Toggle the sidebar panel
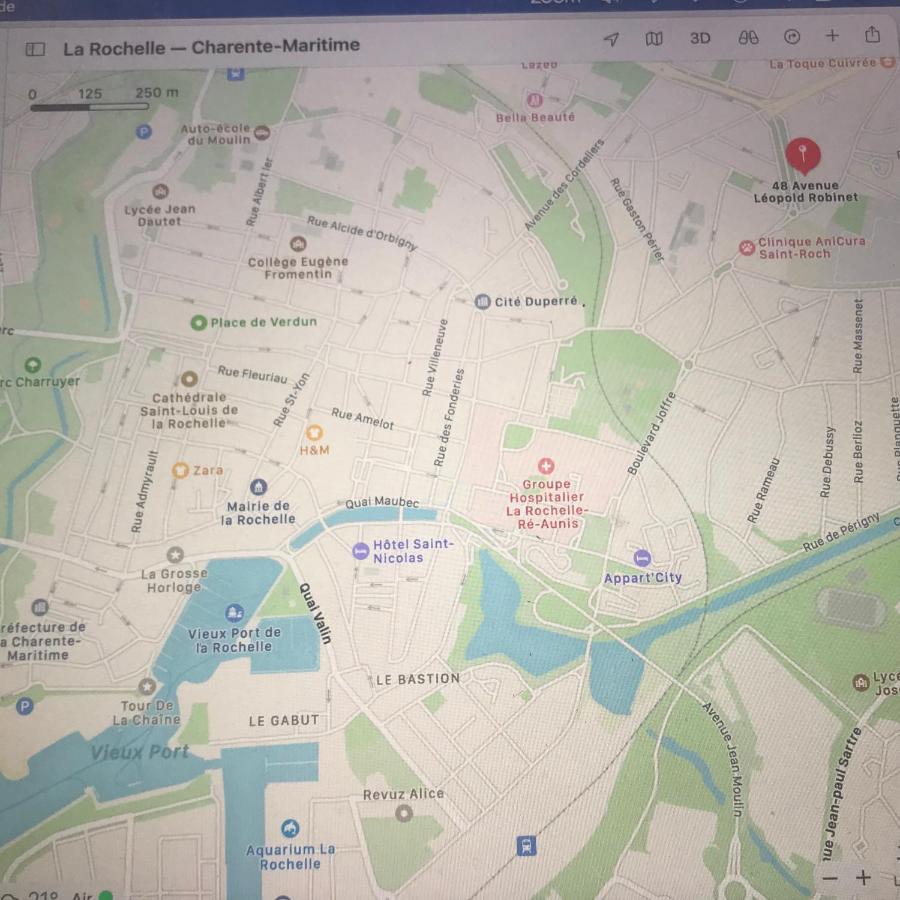Viewport: 900px width, 900px height. pos(35,49)
